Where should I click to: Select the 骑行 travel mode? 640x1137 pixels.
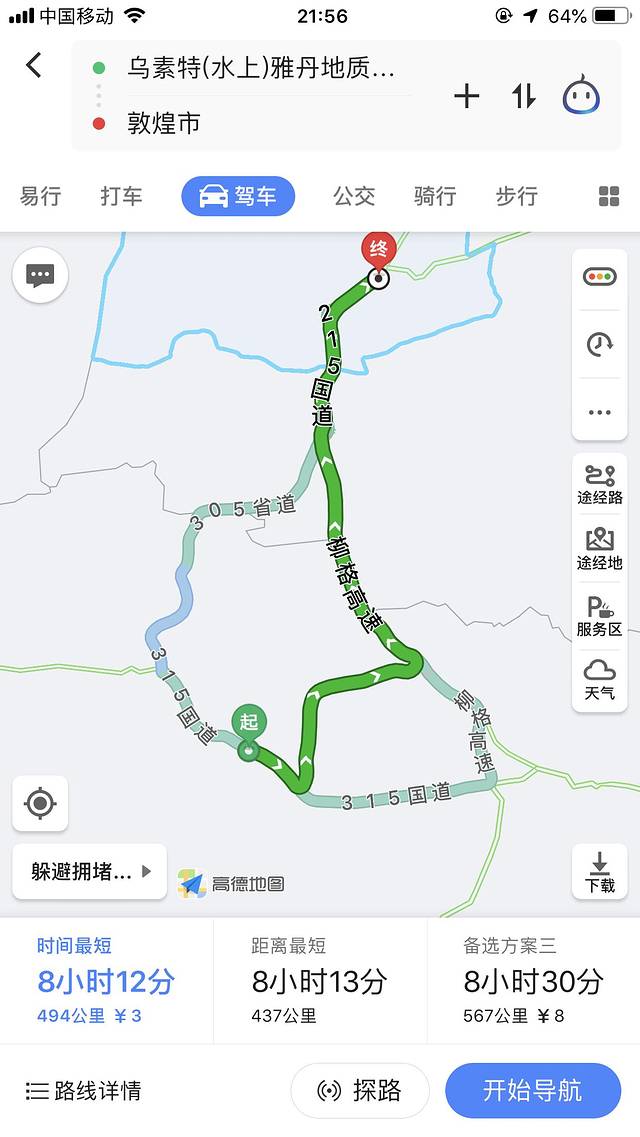pyautogui.click(x=435, y=196)
